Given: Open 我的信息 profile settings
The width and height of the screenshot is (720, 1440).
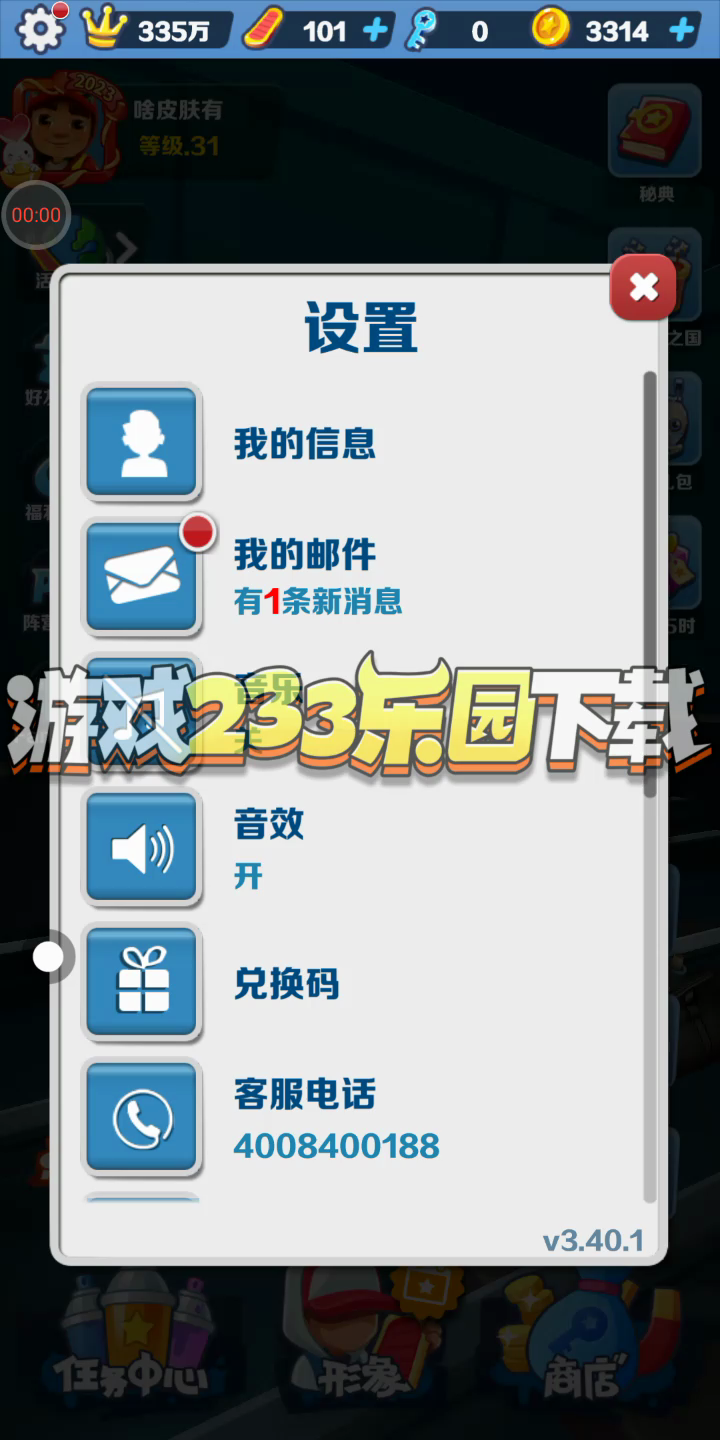Looking at the screenshot, I should (x=142, y=442).
